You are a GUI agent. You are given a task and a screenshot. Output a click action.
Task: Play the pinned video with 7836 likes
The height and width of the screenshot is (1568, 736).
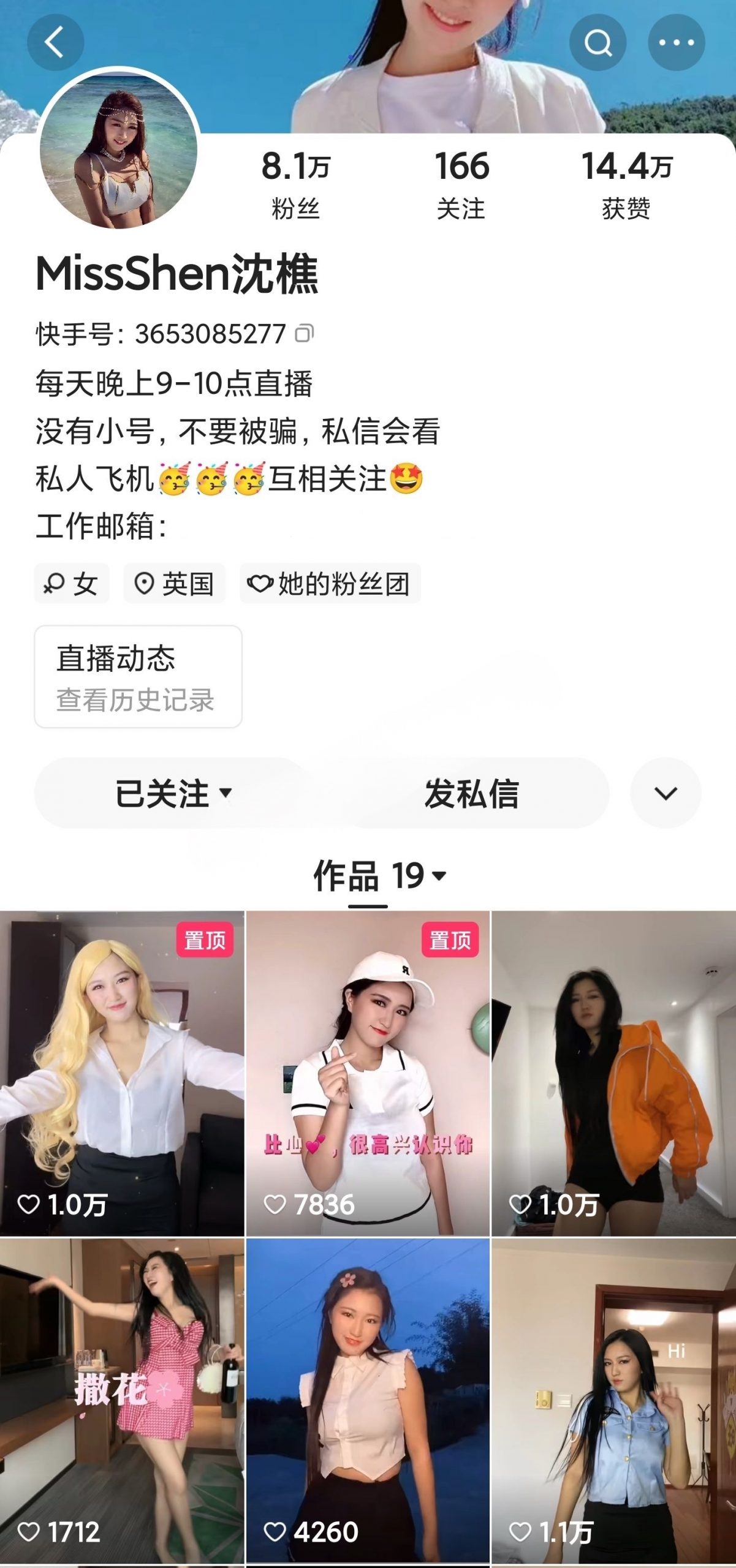pyautogui.click(x=368, y=1073)
